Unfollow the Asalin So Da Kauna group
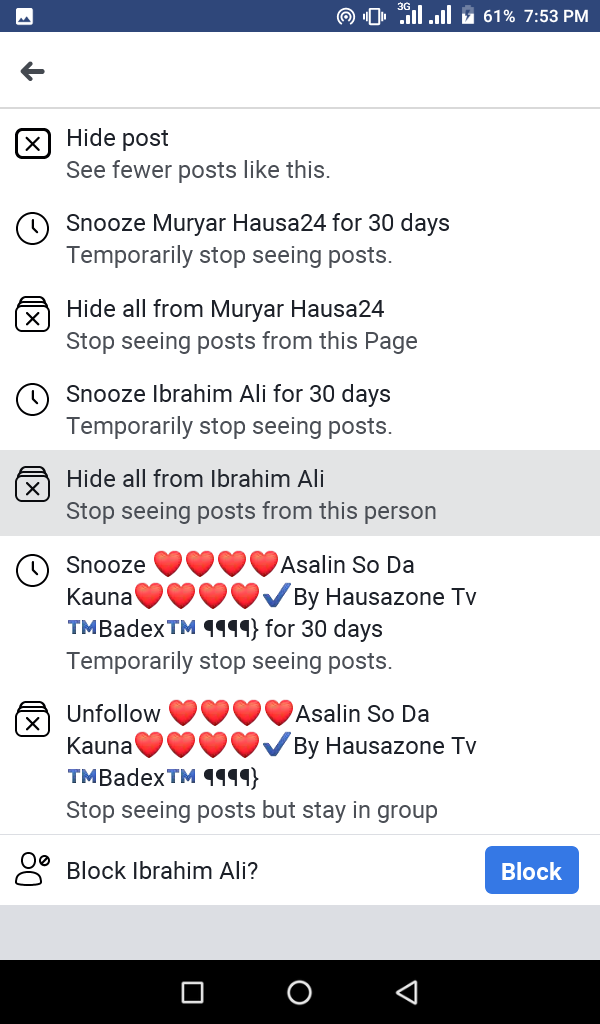This screenshot has height=1024, width=600. [300, 760]
